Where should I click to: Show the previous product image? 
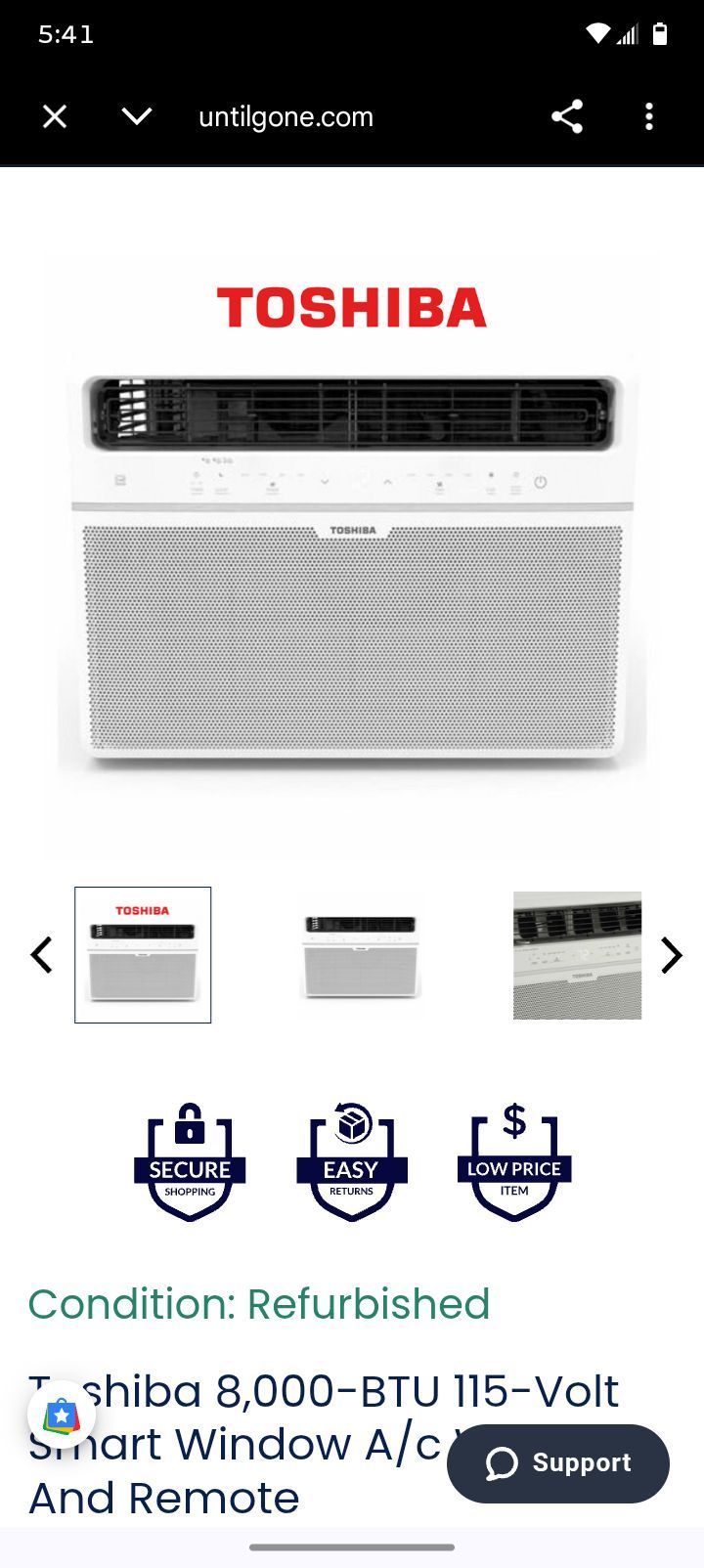pyautogui.click(x=41, y=955)
